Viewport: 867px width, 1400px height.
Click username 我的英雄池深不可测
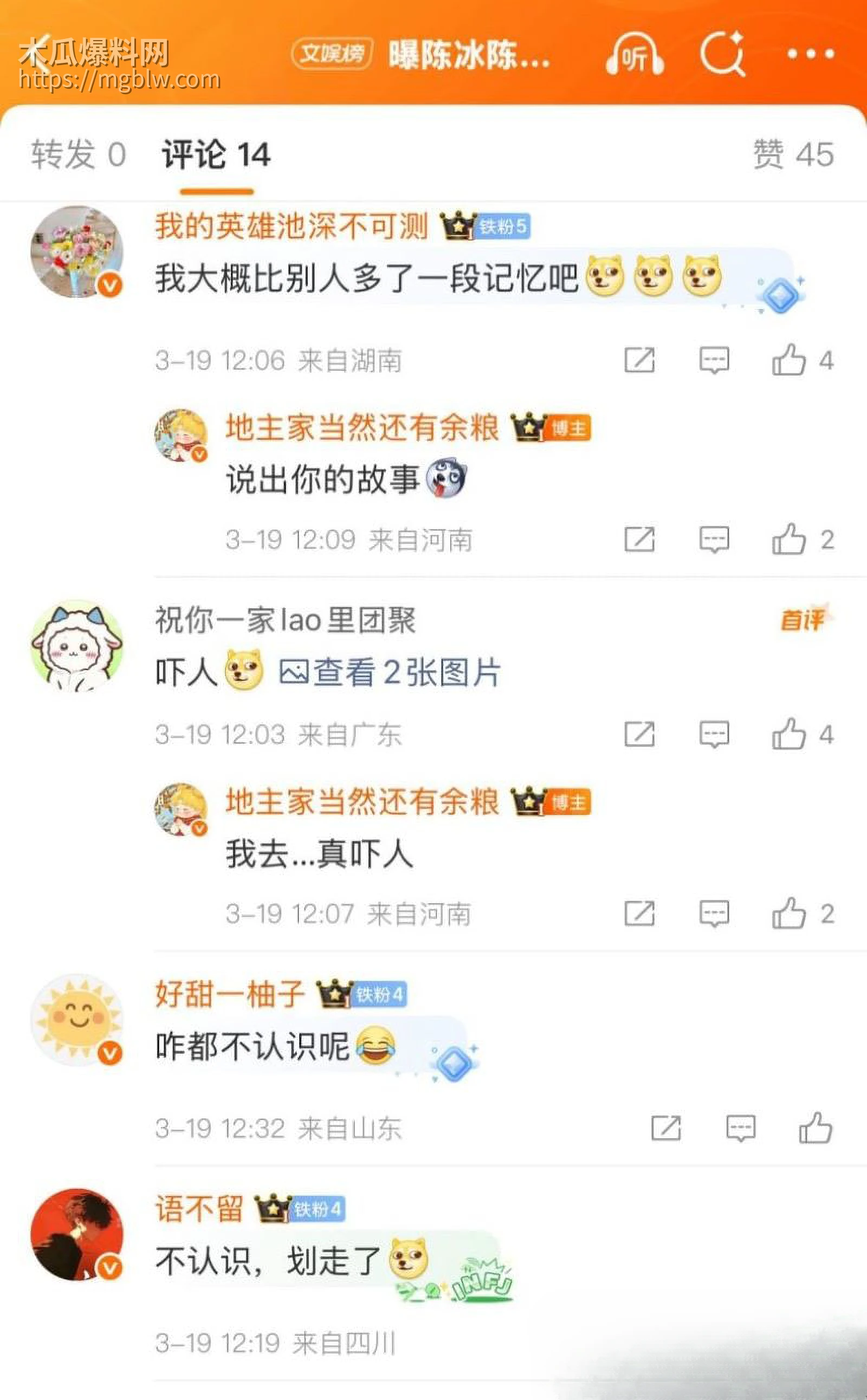pos(293,226)
